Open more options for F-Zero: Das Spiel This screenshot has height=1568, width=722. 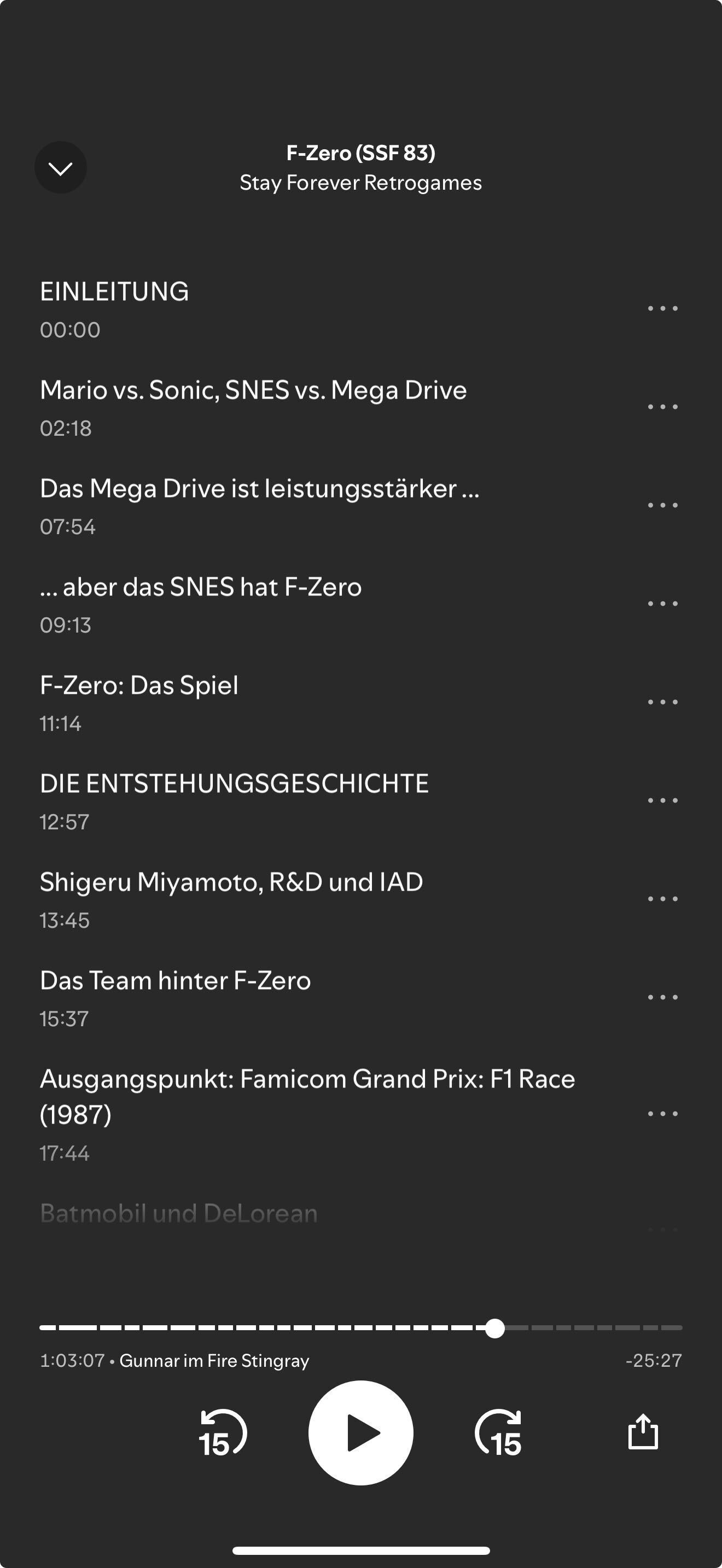(x=662, y=703)
